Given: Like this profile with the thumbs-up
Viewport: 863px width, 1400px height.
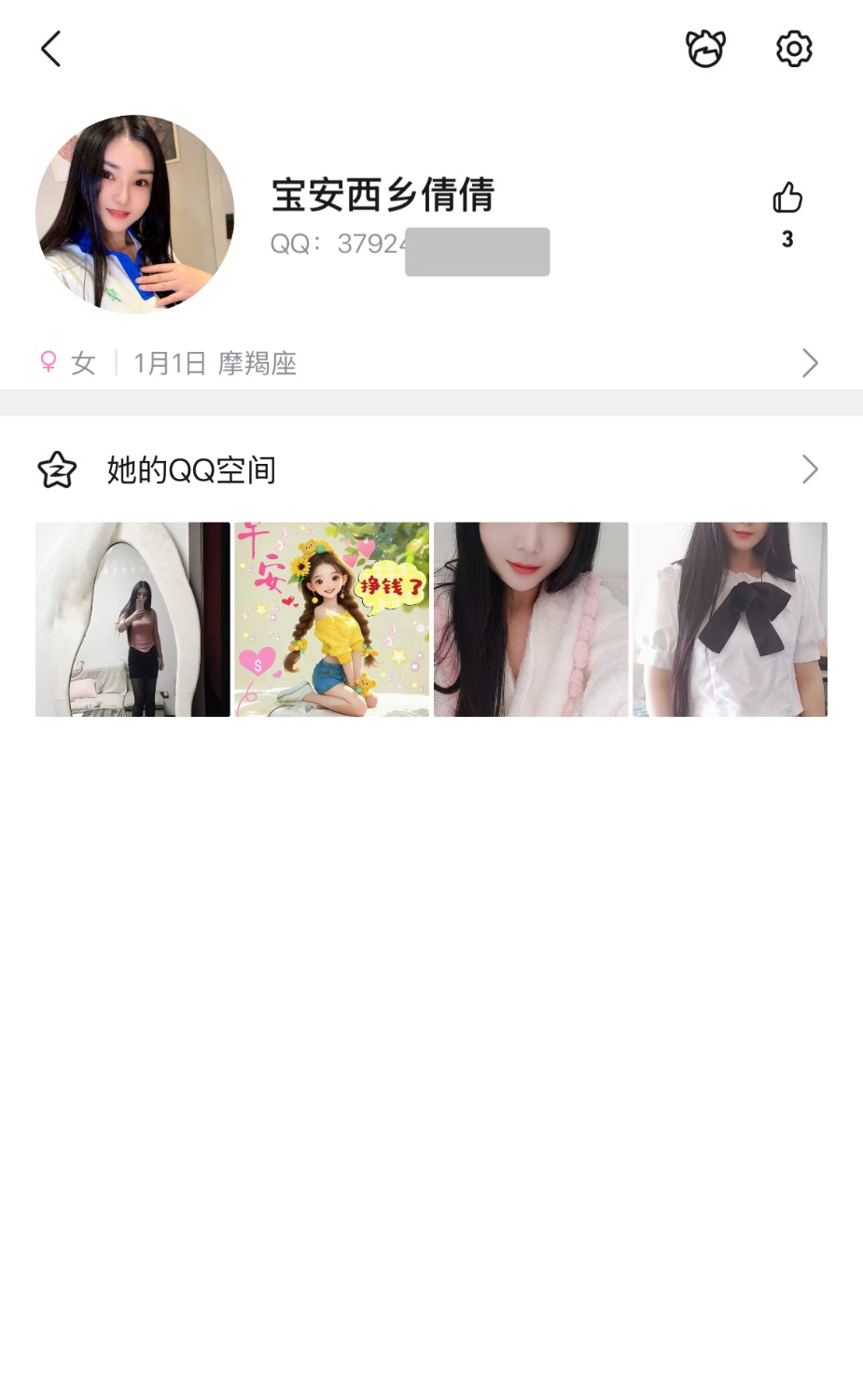Looking at the screenshot, I should [787, 198].
